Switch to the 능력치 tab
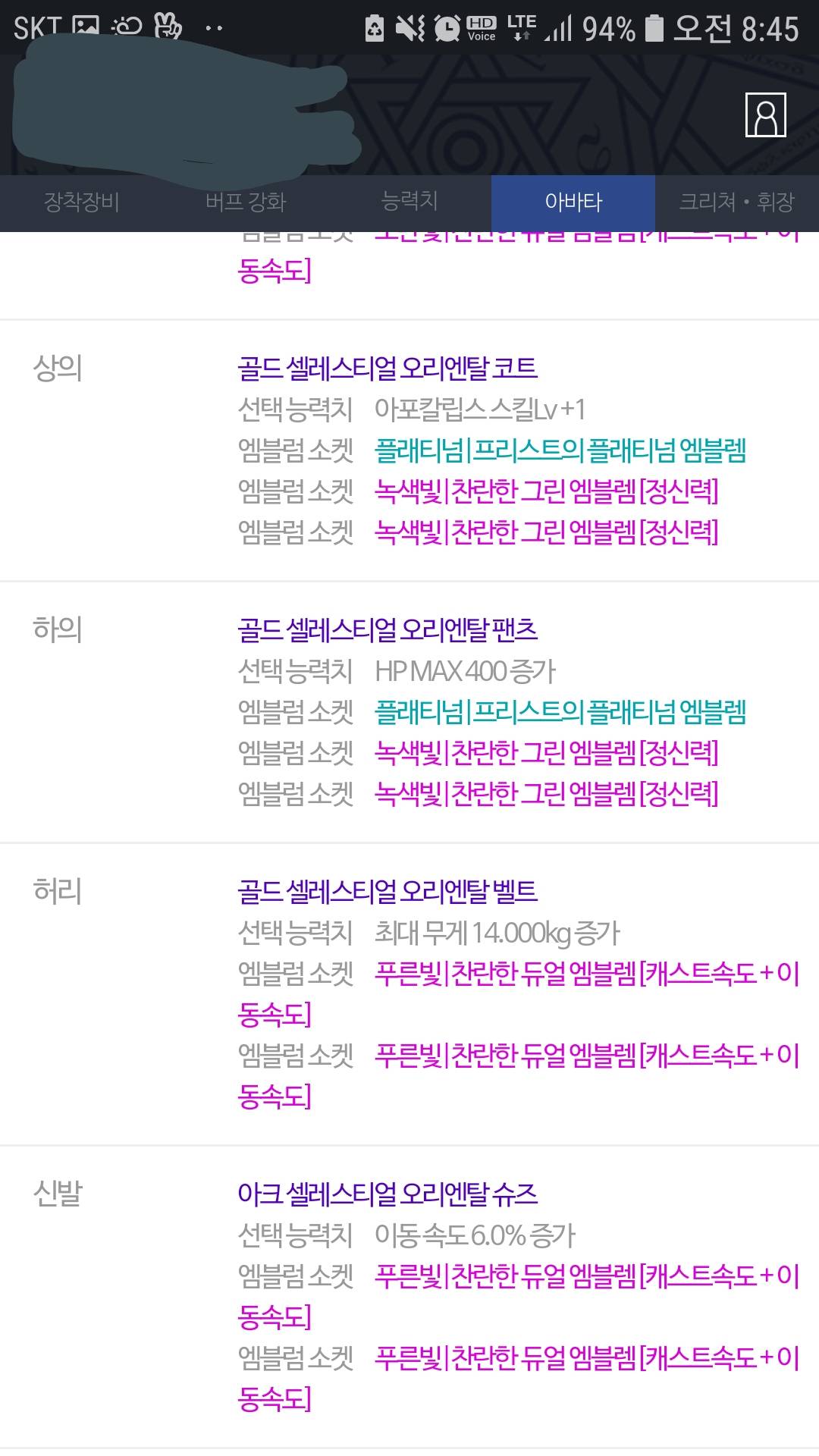 [409, 202]
